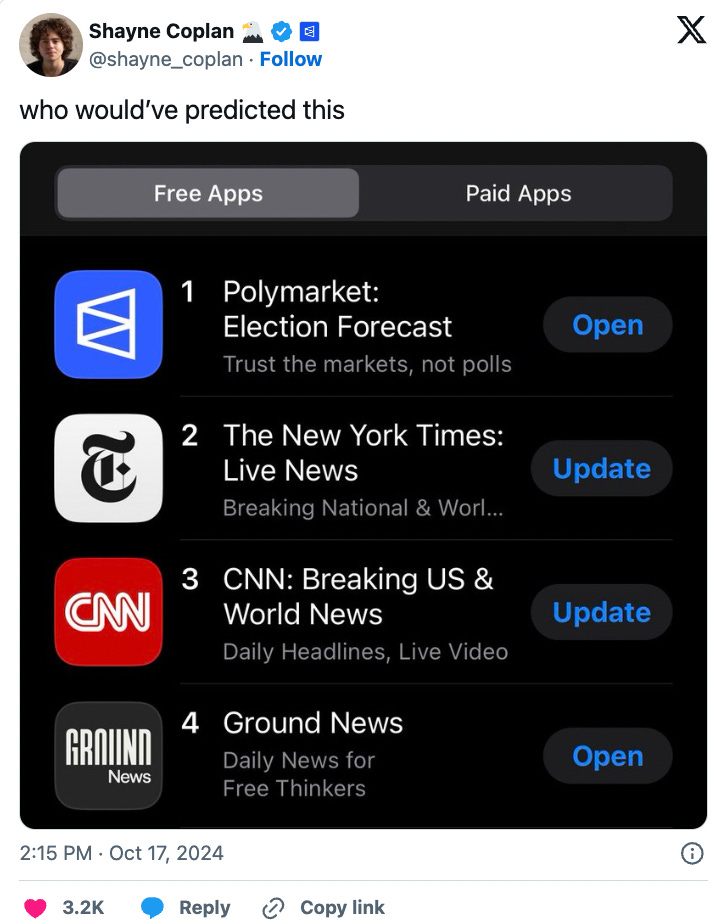
Task: Open the @shayne_coplan handle
Action: (166, 60)
